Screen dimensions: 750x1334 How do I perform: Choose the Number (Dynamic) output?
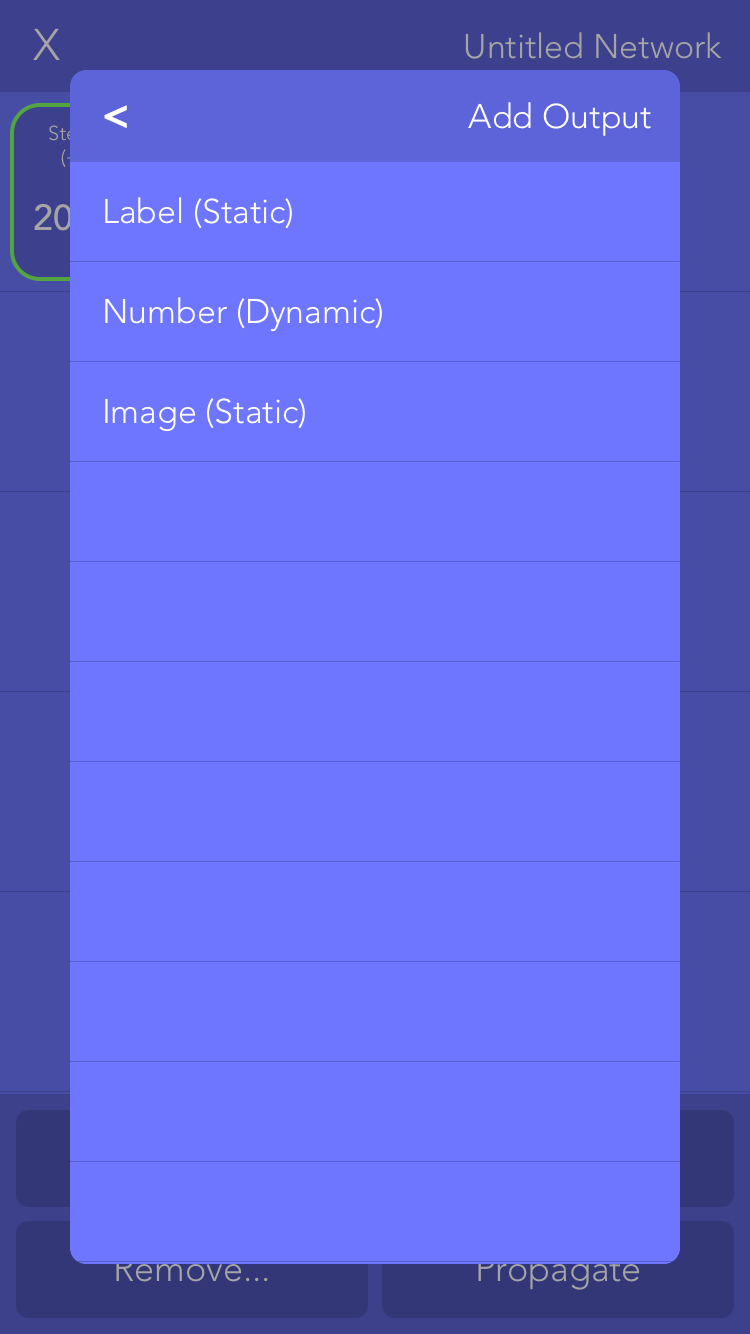point(375,312)
